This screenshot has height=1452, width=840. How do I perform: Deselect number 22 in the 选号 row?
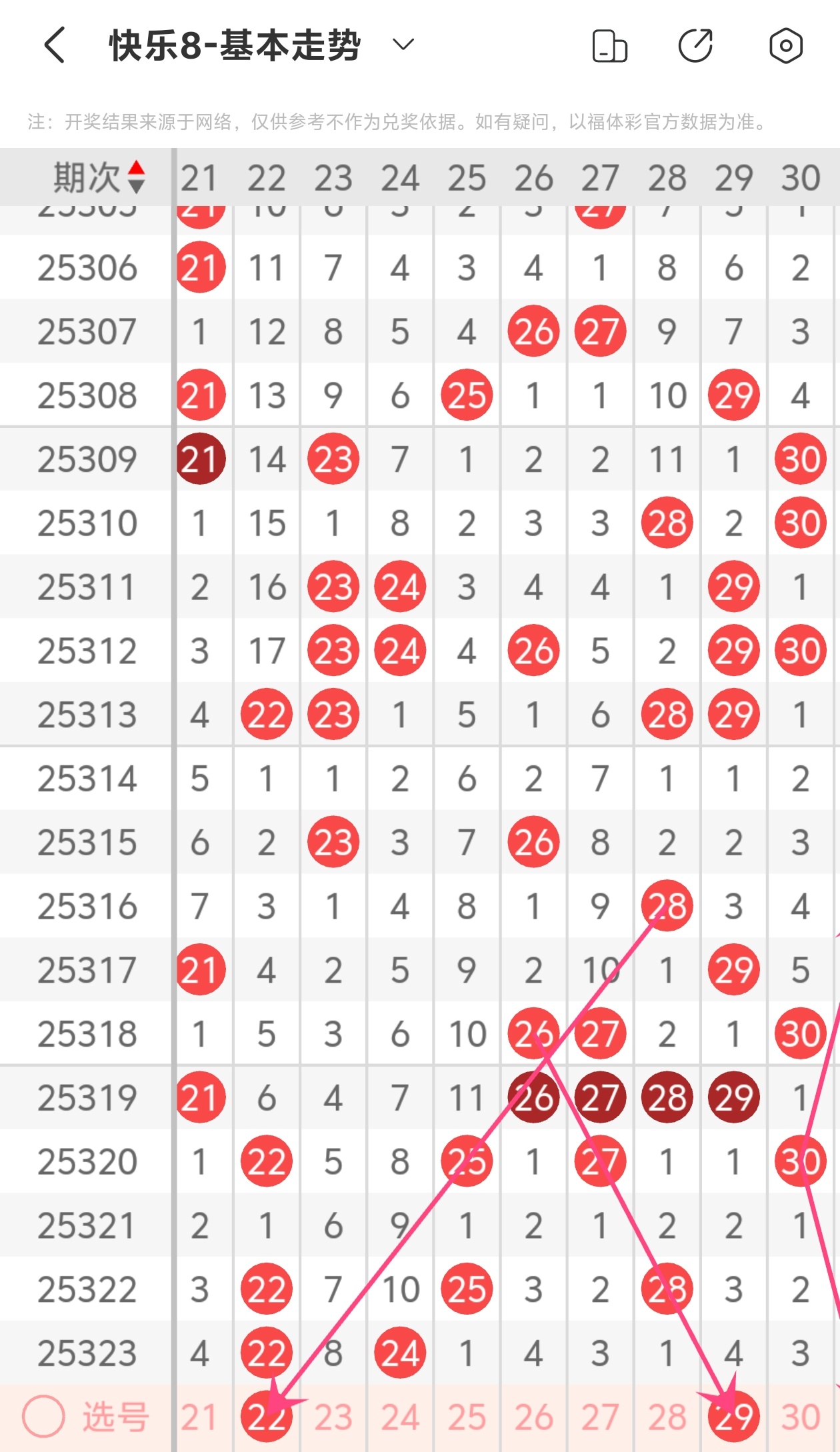267,1417
